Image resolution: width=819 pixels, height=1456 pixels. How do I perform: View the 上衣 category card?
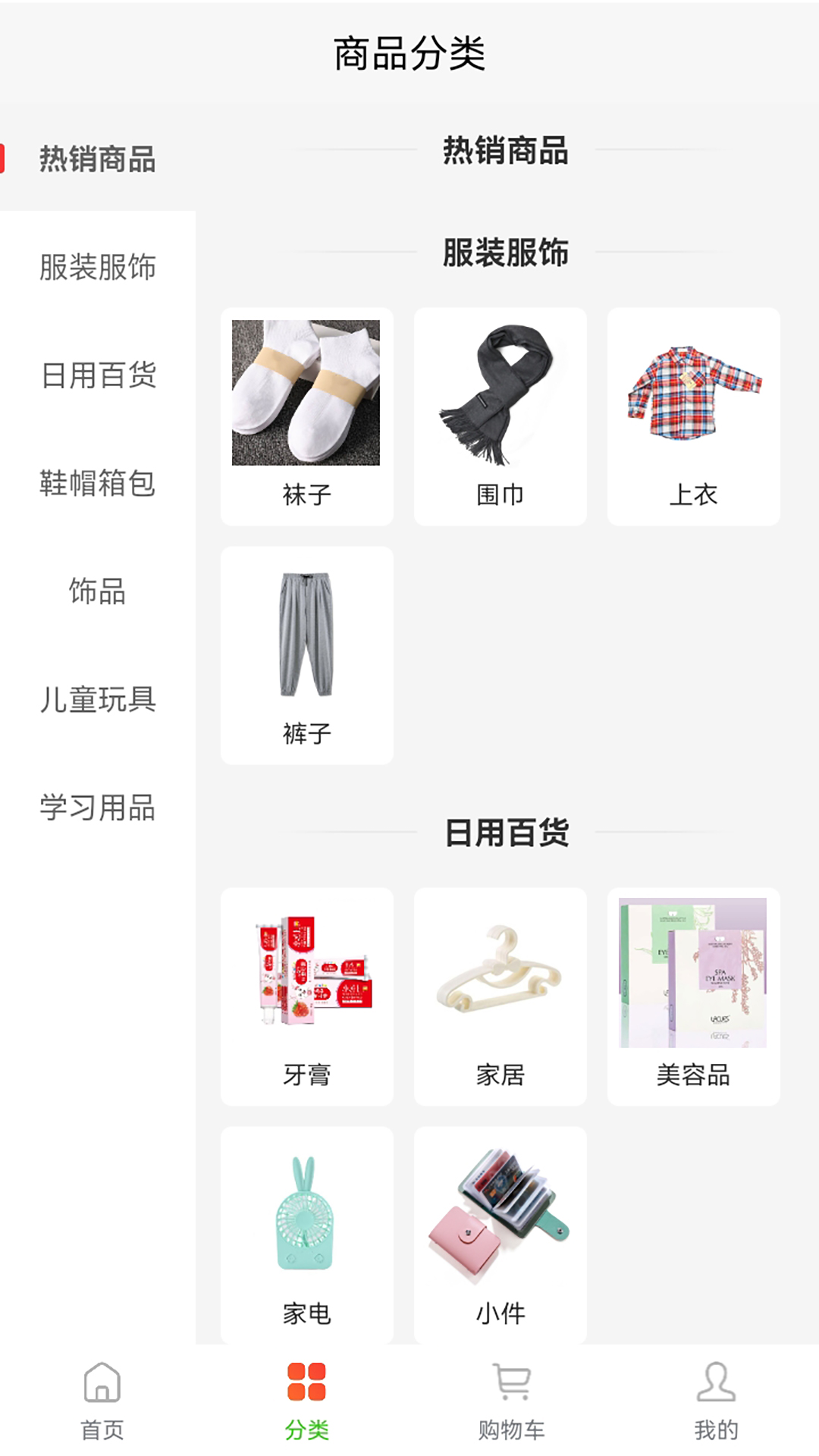[694, 416]
